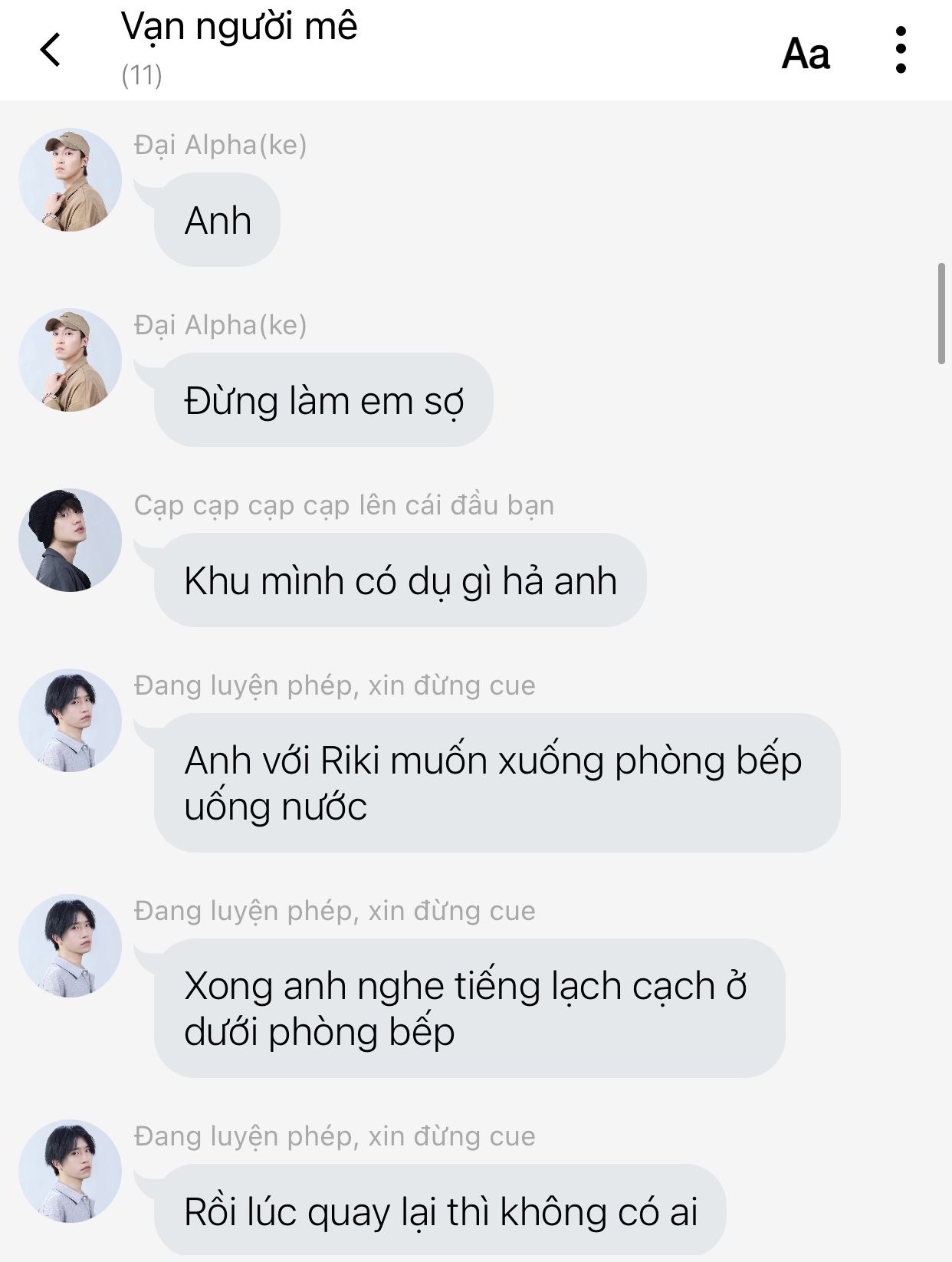Tap the avatar next to "Xong anh nghe tiếng"
Image resolution: width=952 pixels, height=1262 pixels.
[70, 946]
